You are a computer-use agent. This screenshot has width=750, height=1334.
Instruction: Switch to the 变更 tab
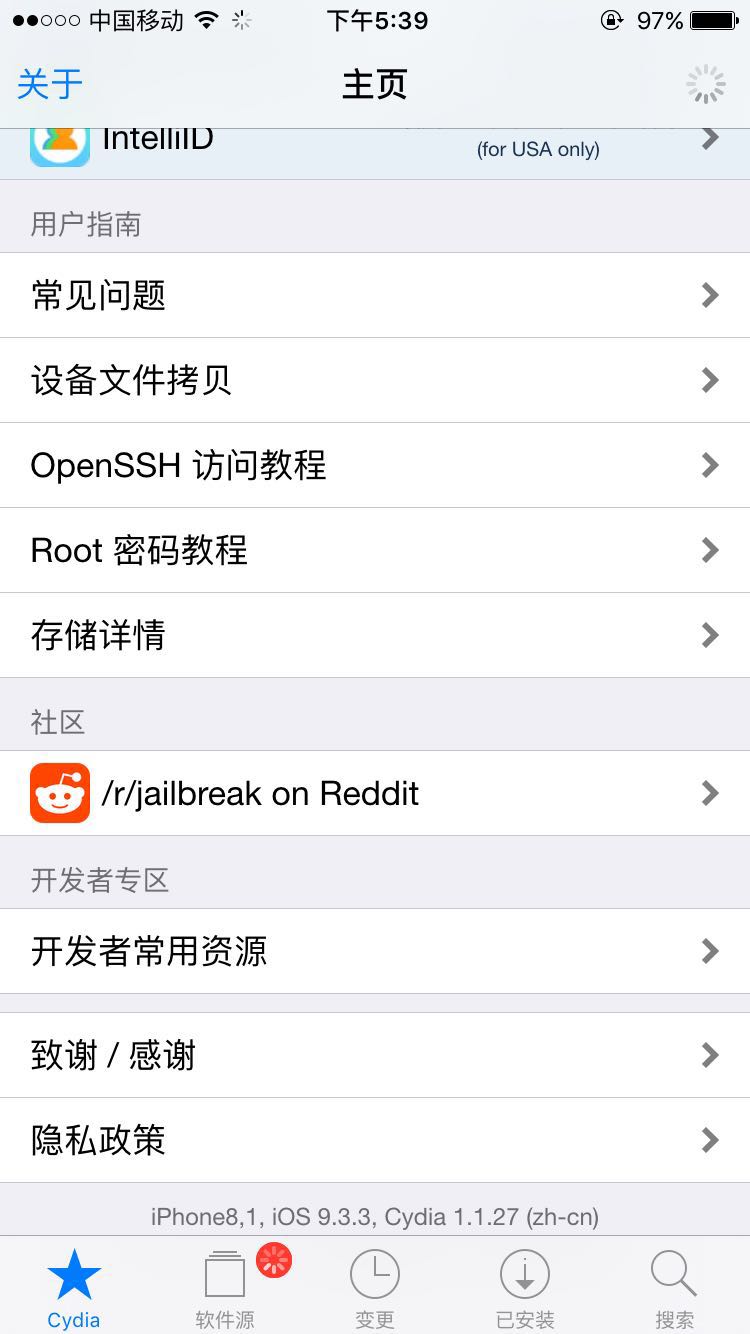click(x=375, y=1288)
